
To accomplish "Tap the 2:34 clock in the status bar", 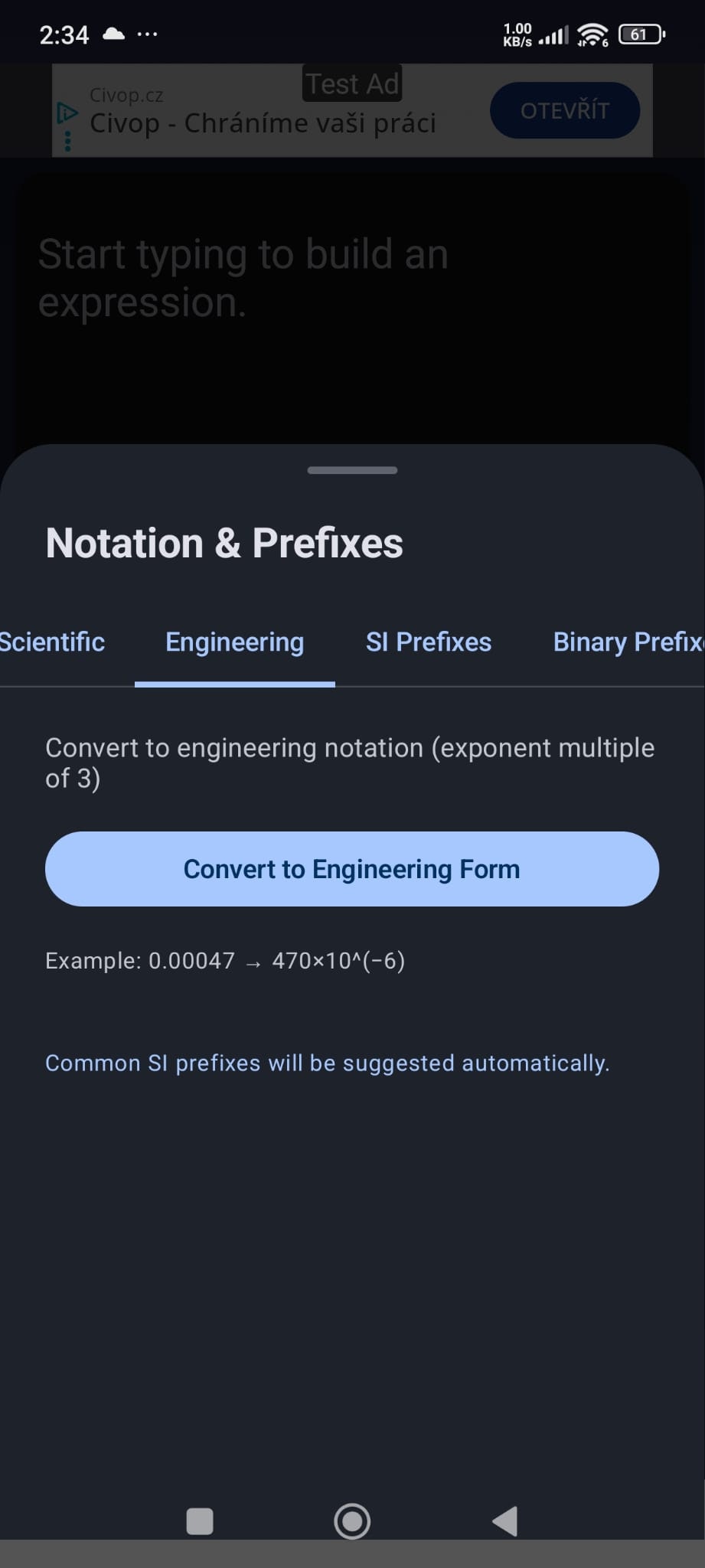I will [x=64, y=33].
